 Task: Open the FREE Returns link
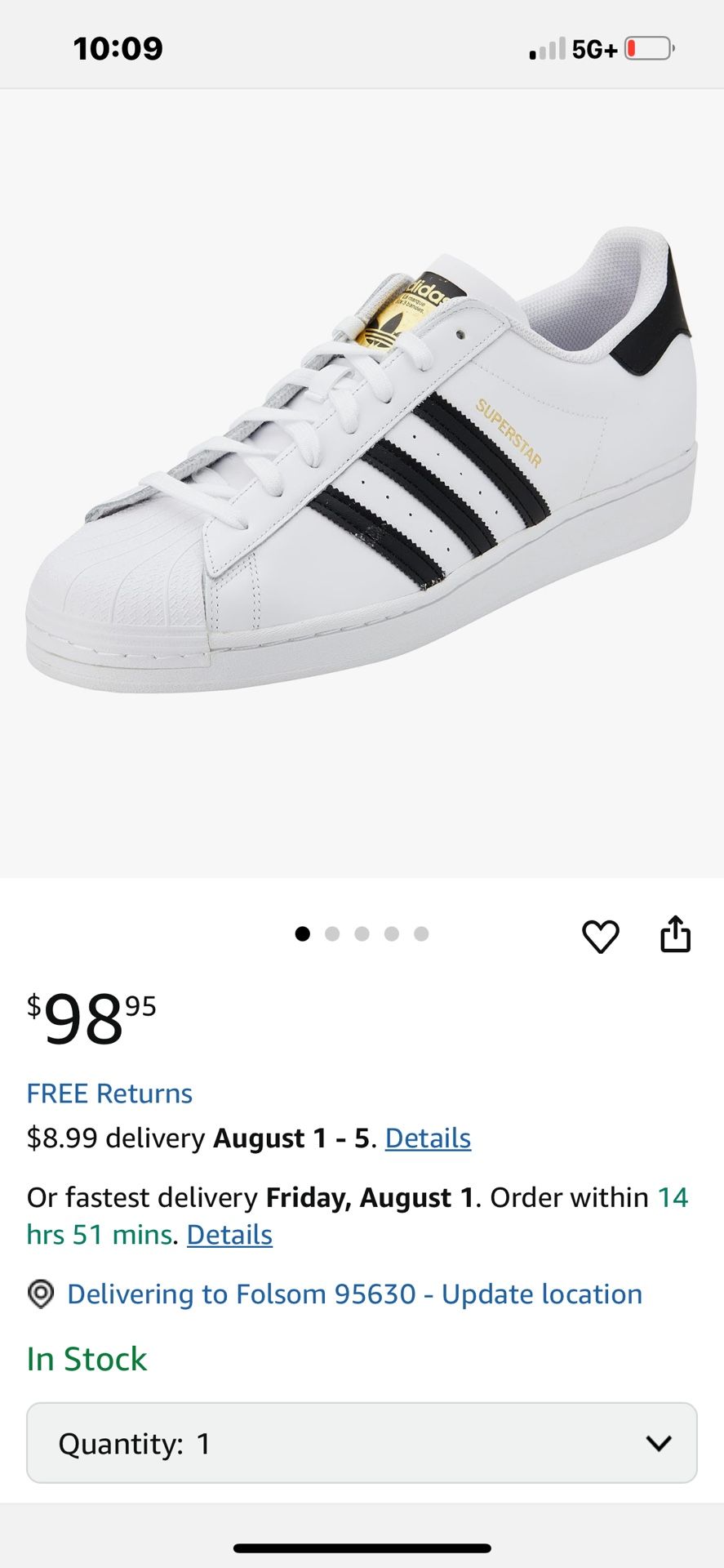click(109, 1093)
